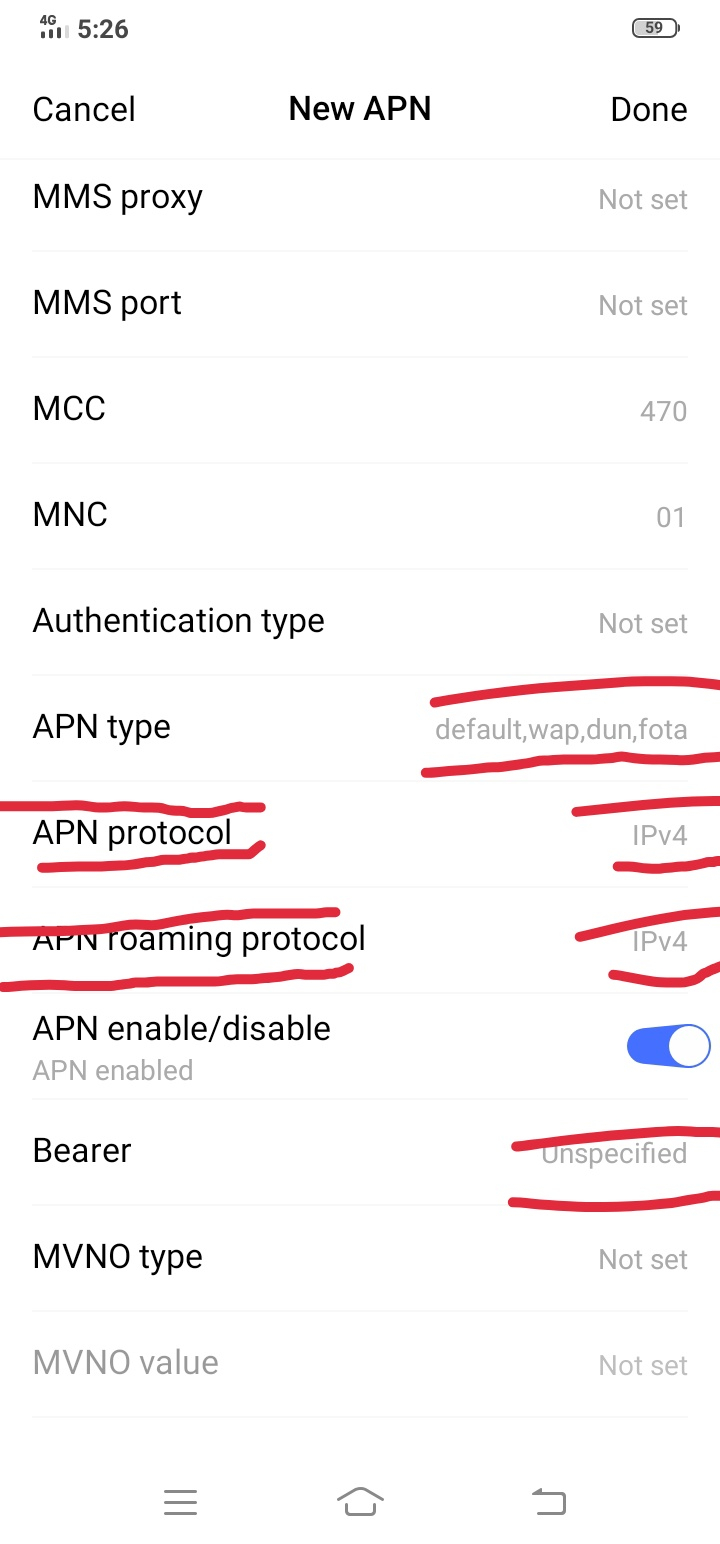
Task: Open the Bearer setting
Action: (360, 1152)
